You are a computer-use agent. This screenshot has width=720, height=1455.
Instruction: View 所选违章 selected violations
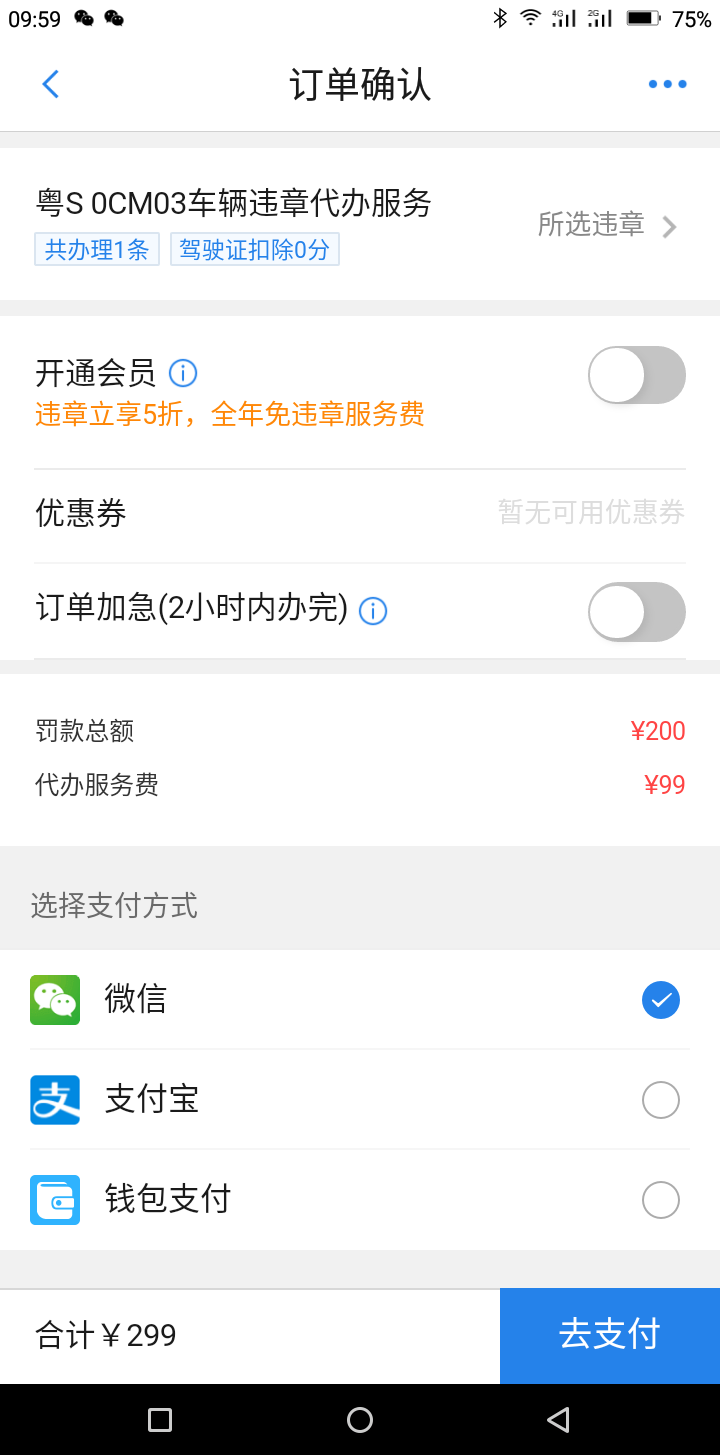(x=607, y=225)
